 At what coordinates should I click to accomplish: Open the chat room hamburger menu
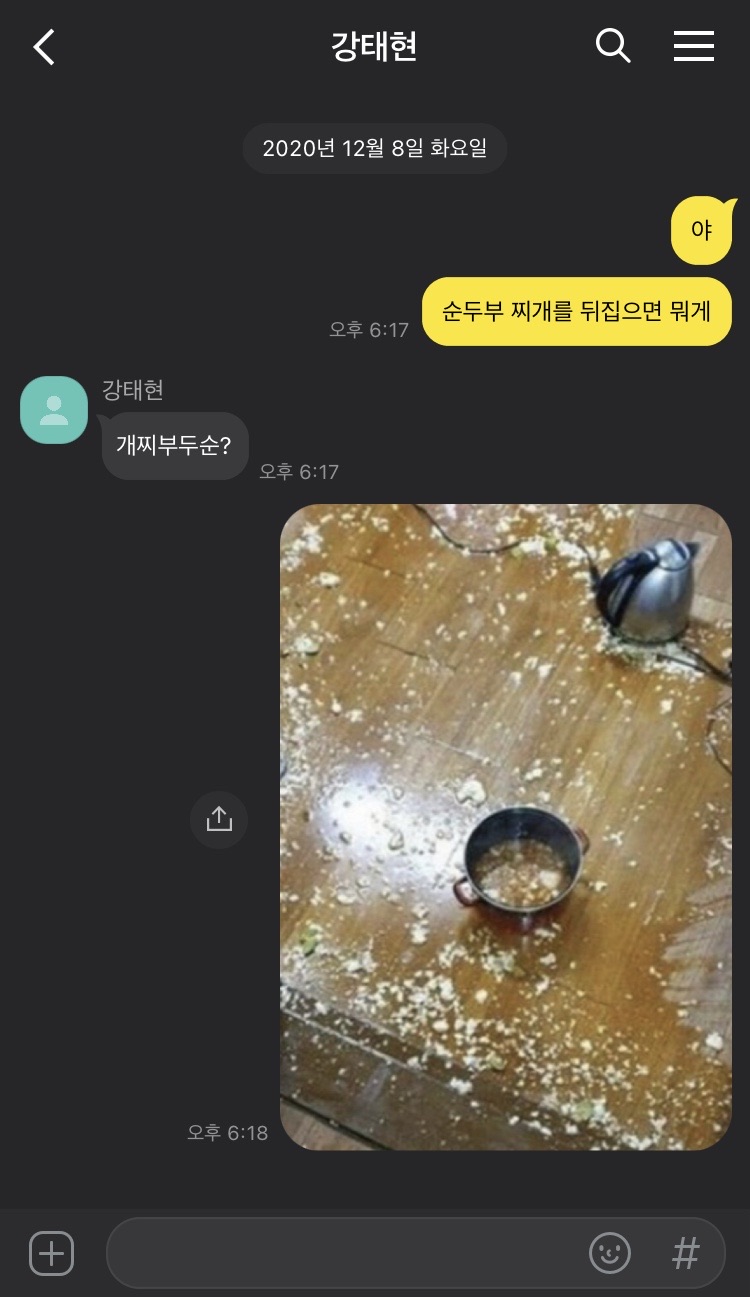pos(693,46)
